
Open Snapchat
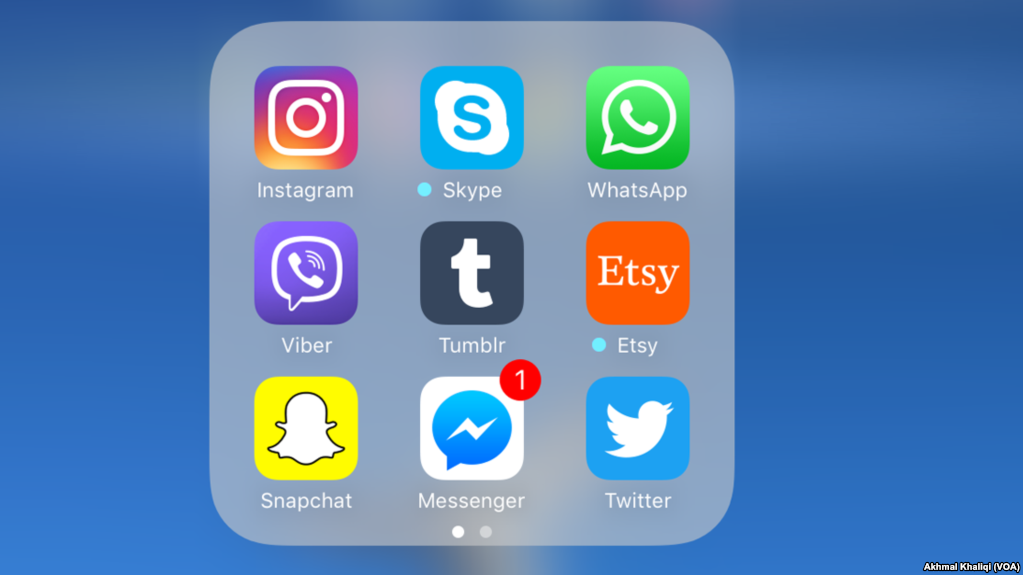click(x=305, y=428)
